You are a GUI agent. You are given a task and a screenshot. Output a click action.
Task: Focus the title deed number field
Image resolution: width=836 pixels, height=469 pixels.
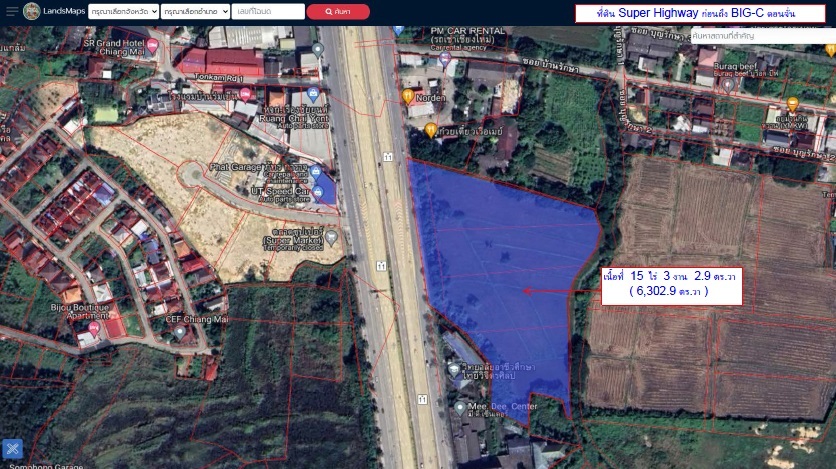coord(267,11)
